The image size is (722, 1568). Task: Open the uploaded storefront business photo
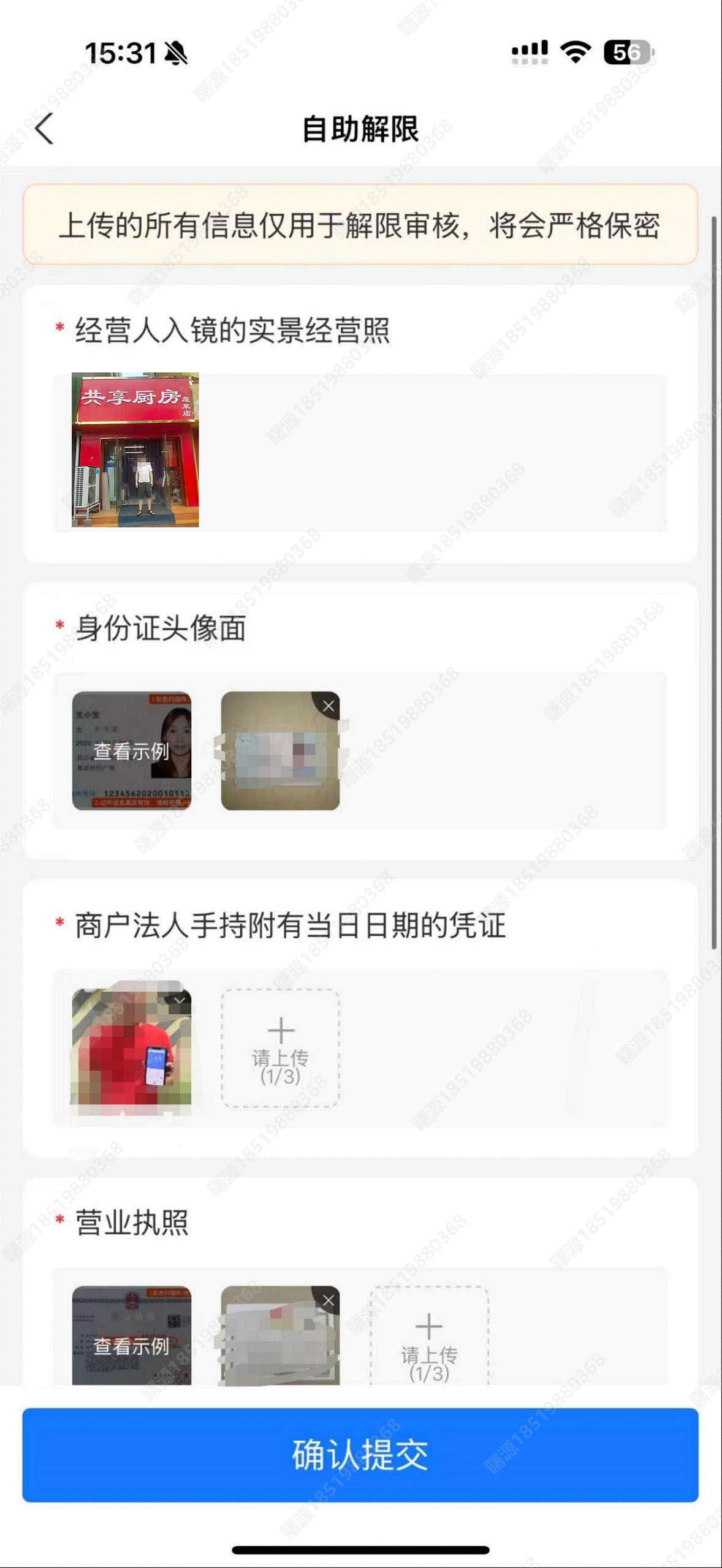135,450
